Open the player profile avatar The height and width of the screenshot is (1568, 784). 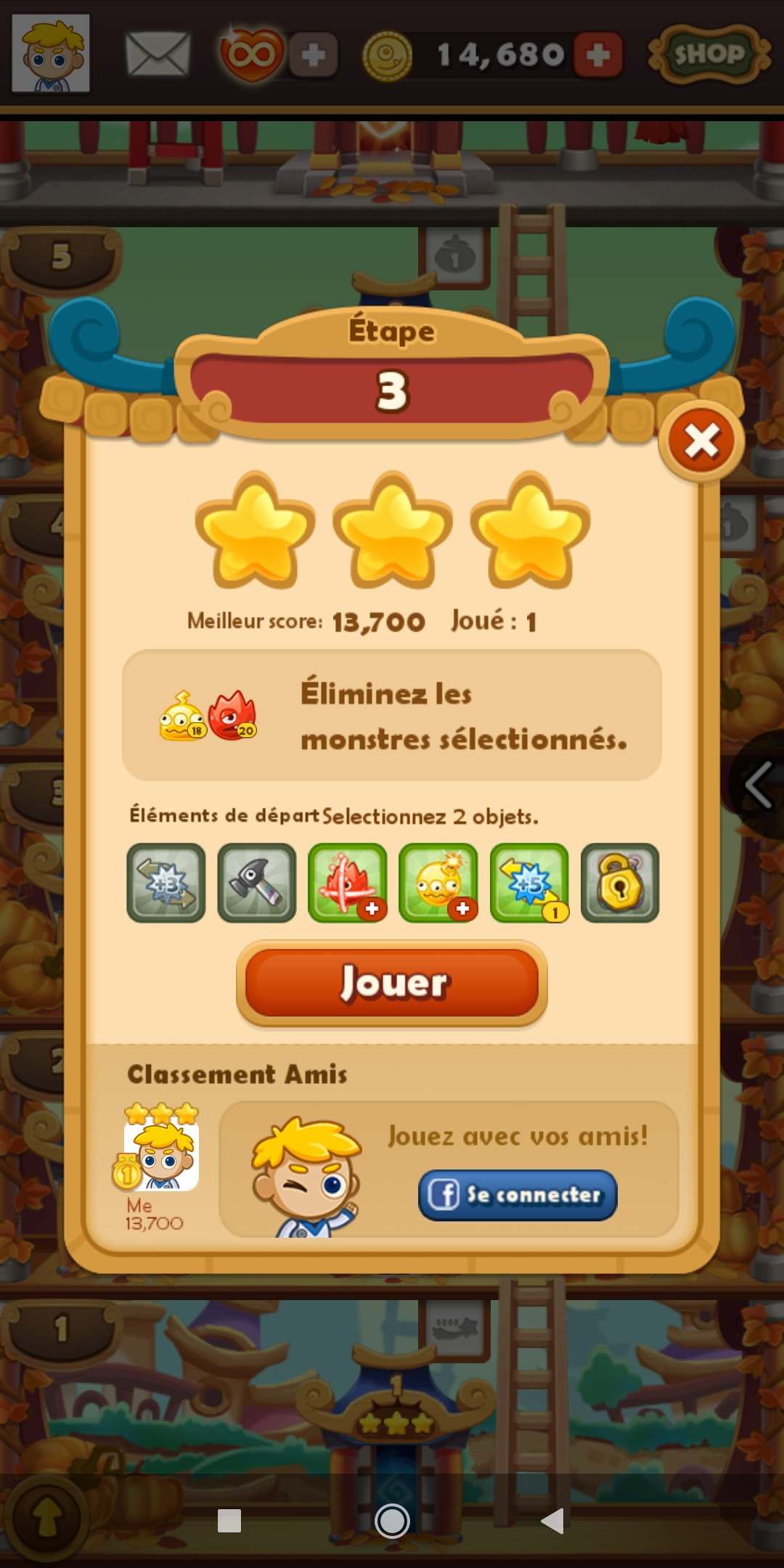point(51,53)
